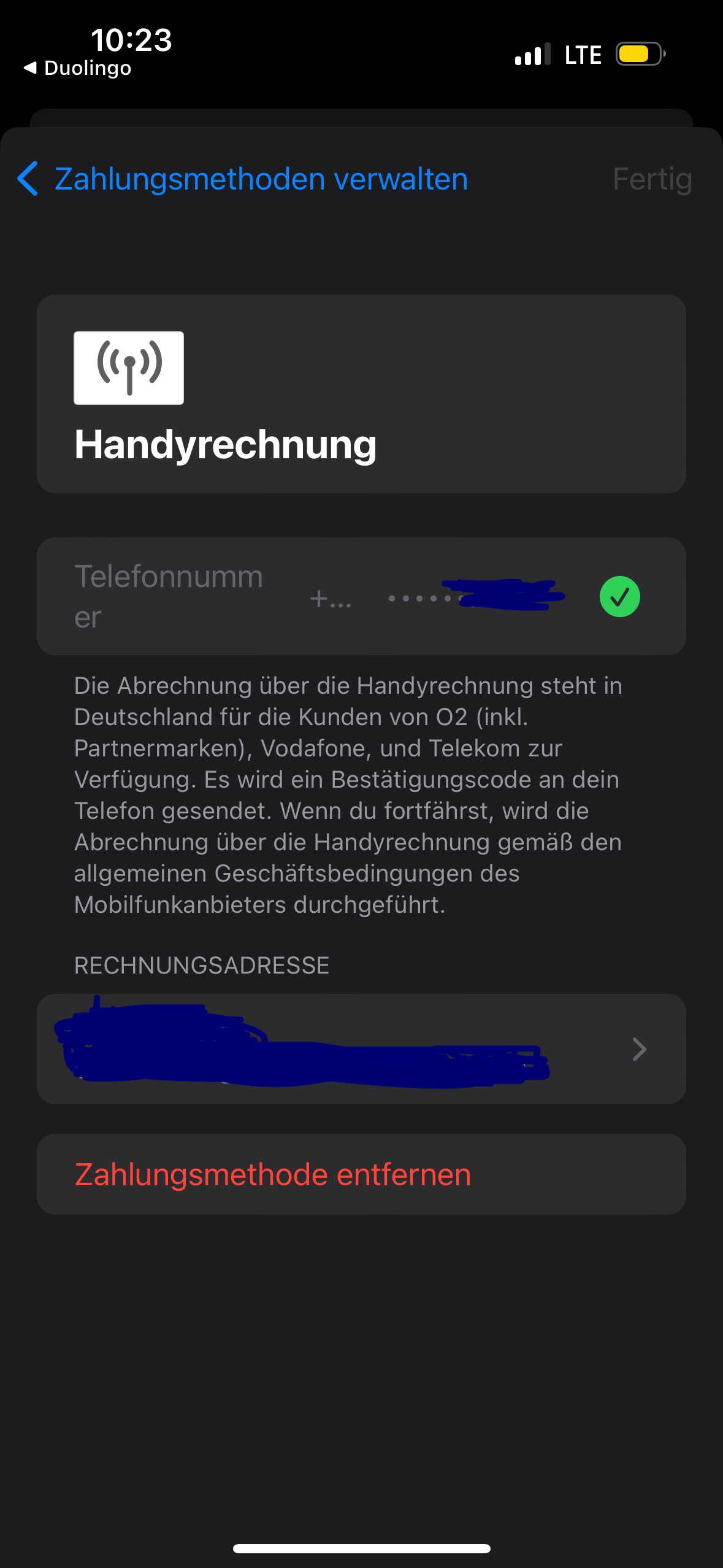The width and height of the screenshot is (723, 1568).
Task: Go back to Zahlungsmethoden verwalten
Action: 242,179
